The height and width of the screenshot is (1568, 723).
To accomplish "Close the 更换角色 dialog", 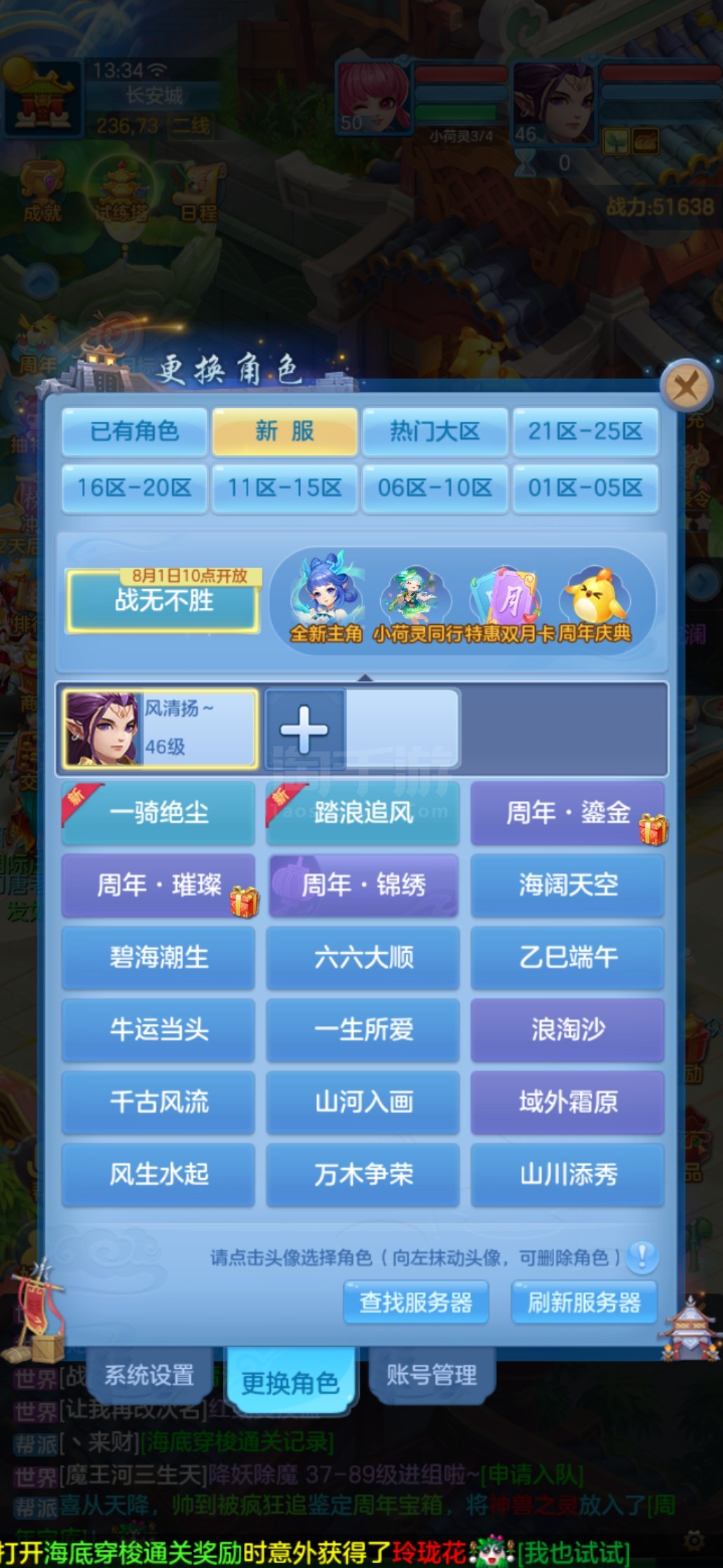I will pos(686,386).
